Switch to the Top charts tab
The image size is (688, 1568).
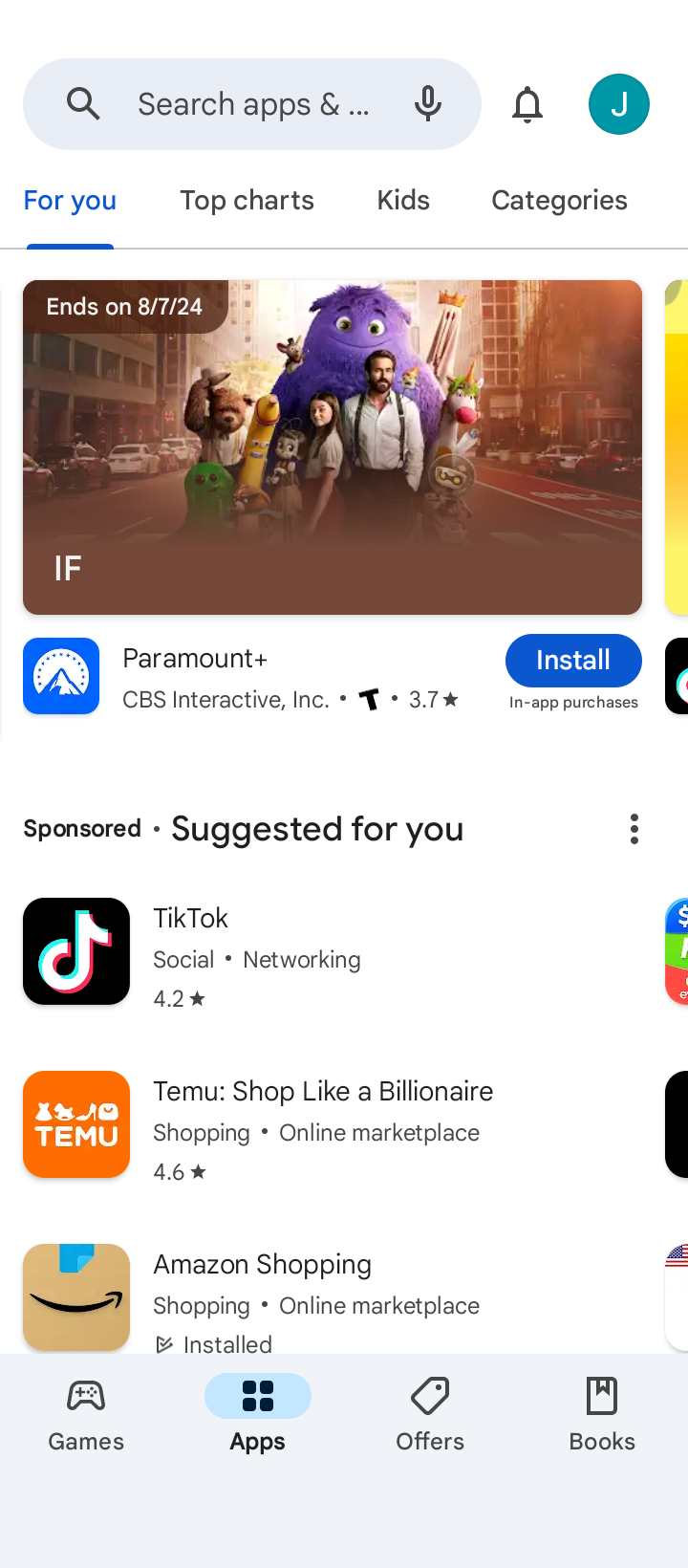pyautogui.click(x=247, y=201)
